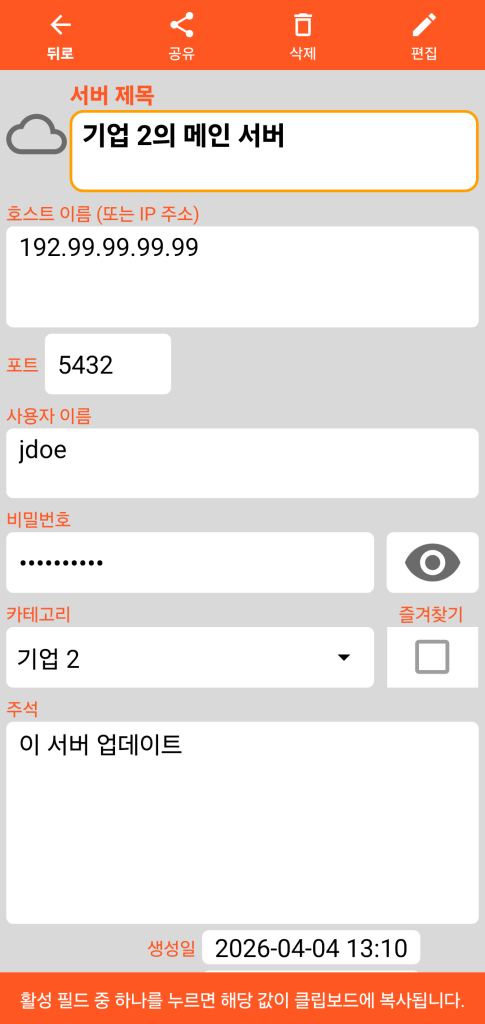Copy the server title field value

pos(274,151)
